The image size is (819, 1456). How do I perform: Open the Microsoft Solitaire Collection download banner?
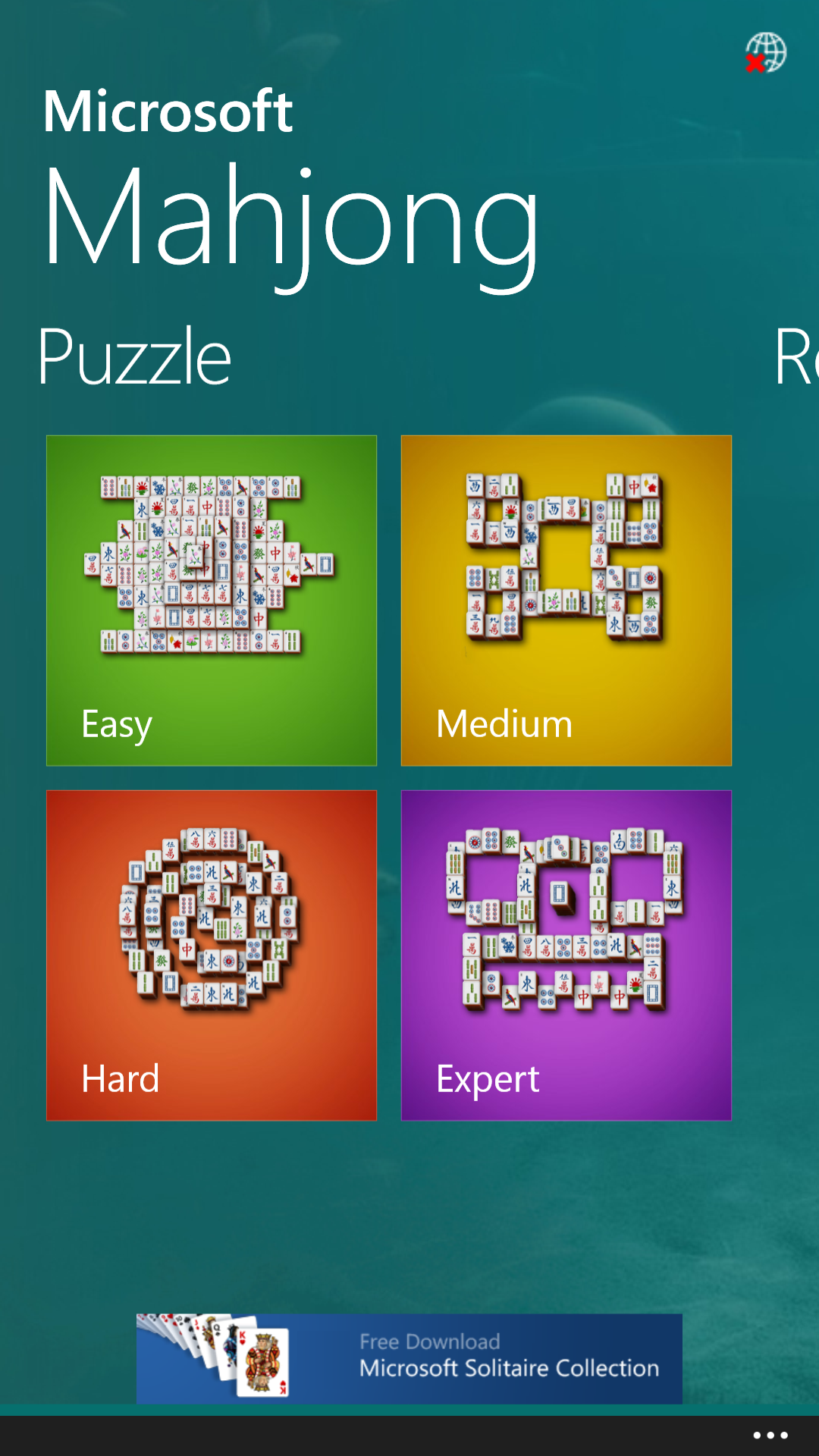[409, 1357]
